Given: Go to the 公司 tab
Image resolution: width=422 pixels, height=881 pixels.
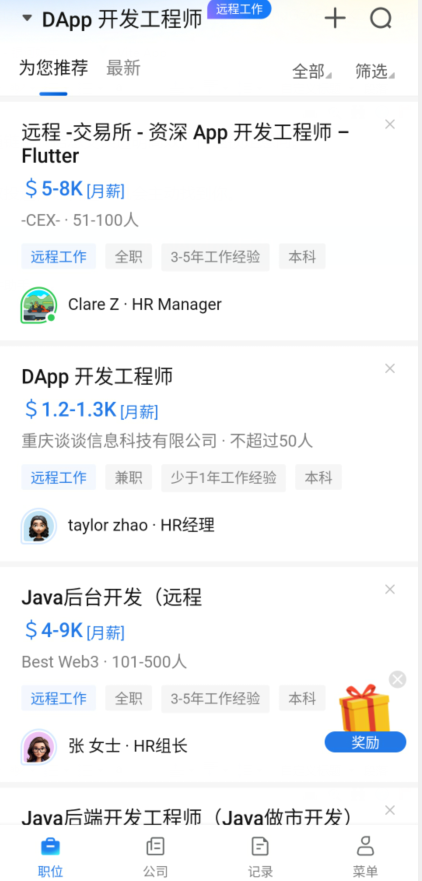Looking at the screenshot, I should tap(155, 857).
